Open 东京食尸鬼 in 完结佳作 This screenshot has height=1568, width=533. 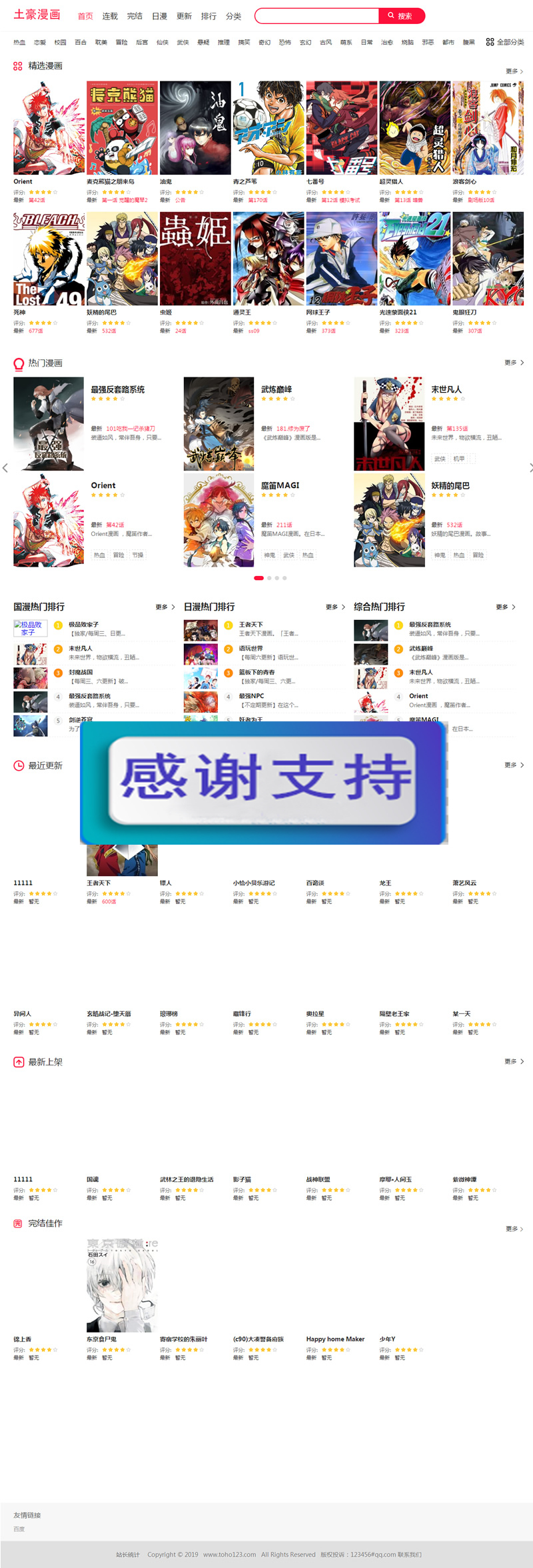click(122, 1285)
